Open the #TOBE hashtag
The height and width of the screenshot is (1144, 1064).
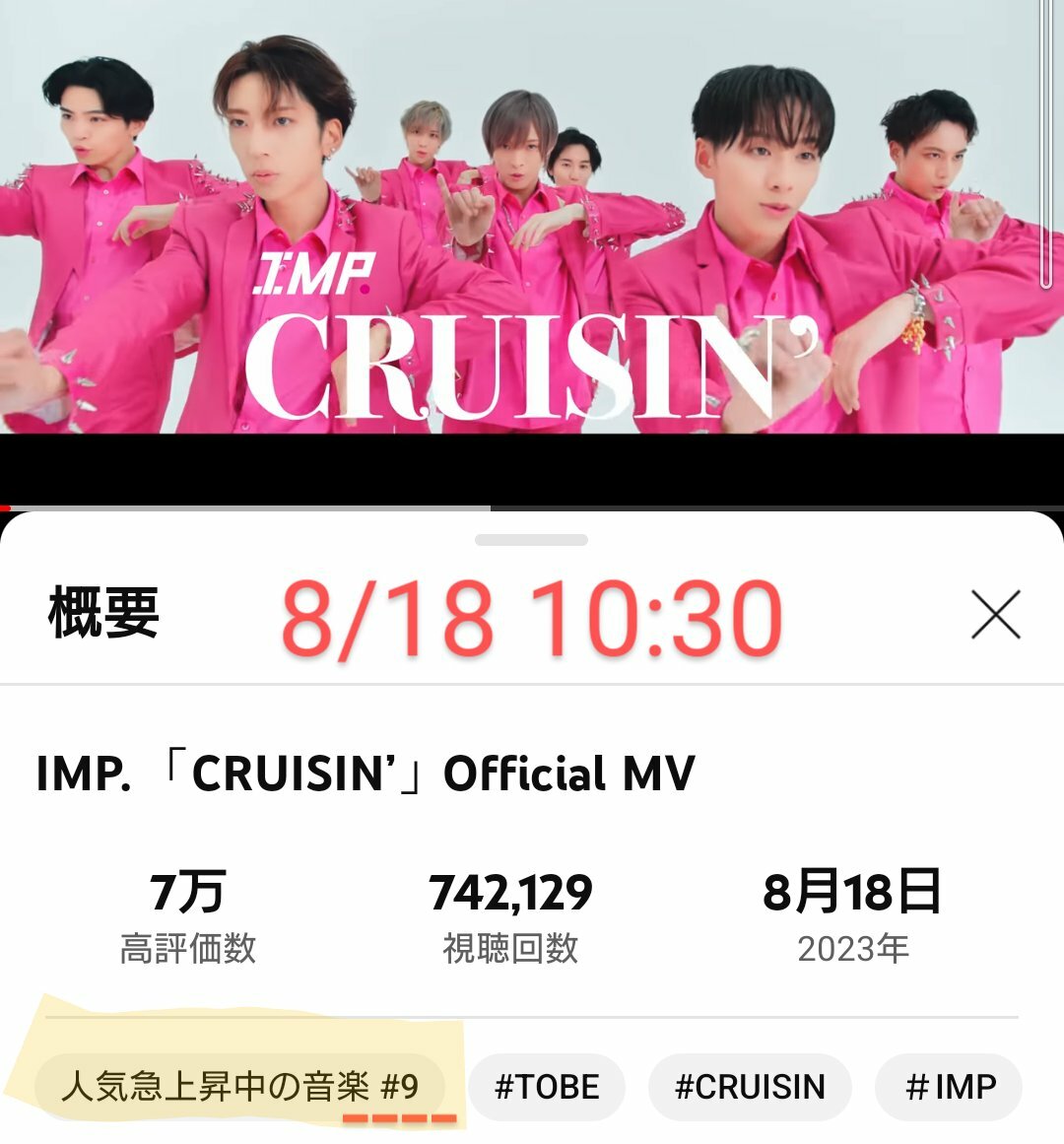point(547,1087)
